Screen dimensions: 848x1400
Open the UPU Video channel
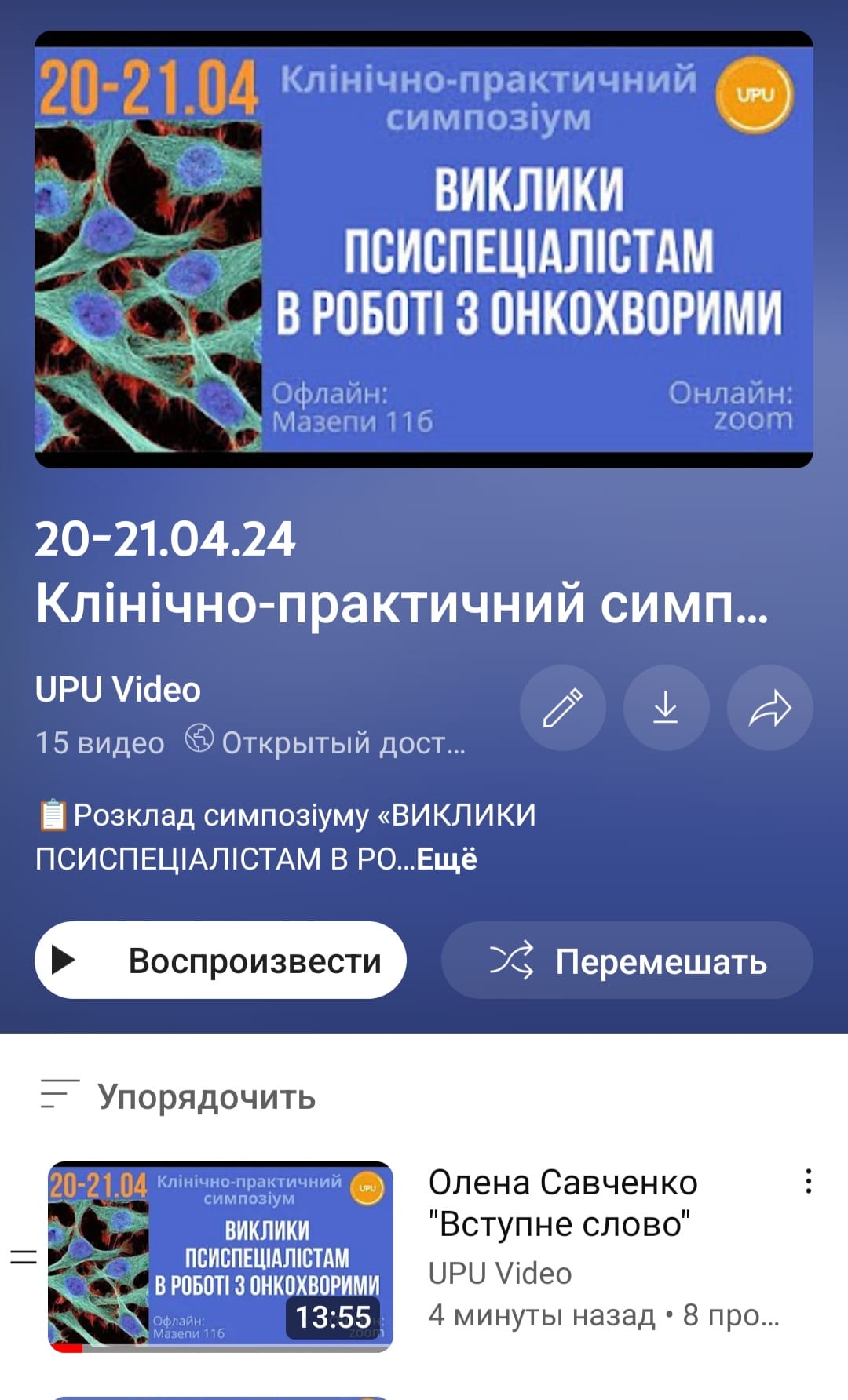pos(118,690)
